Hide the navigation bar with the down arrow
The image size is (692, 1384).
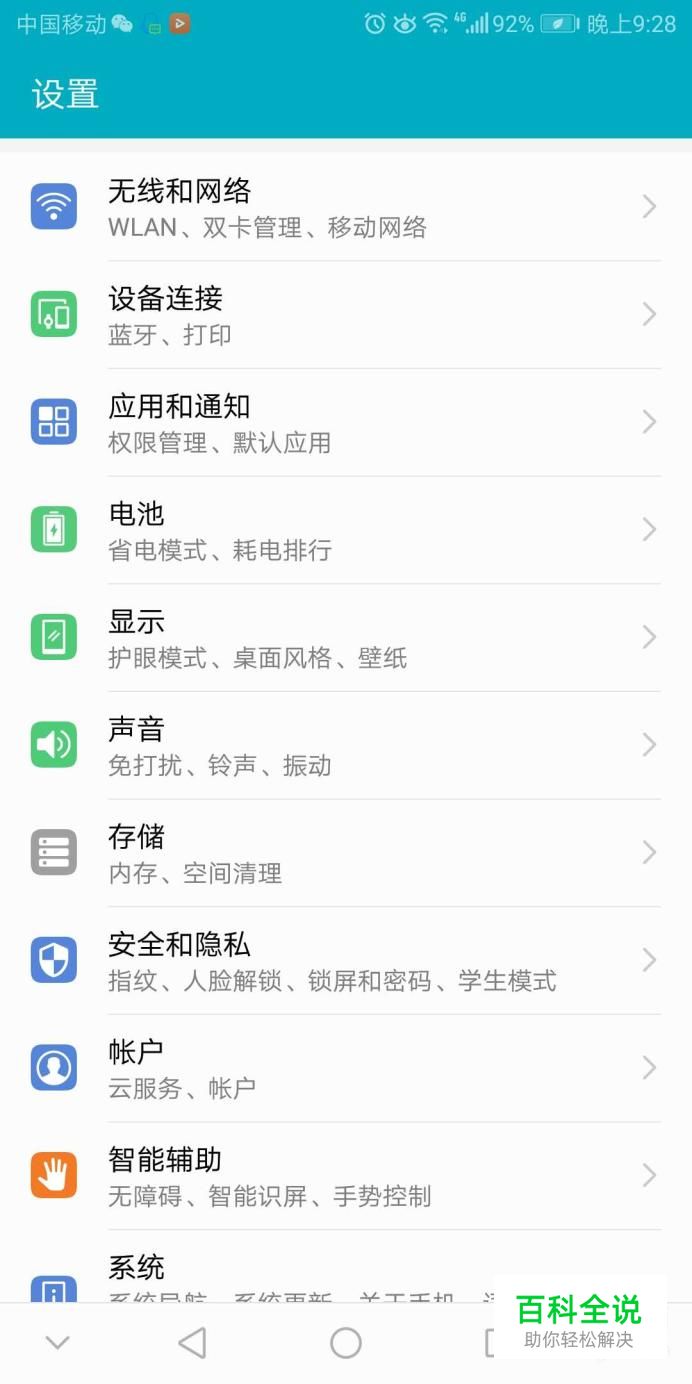[x=58, y=1343]
